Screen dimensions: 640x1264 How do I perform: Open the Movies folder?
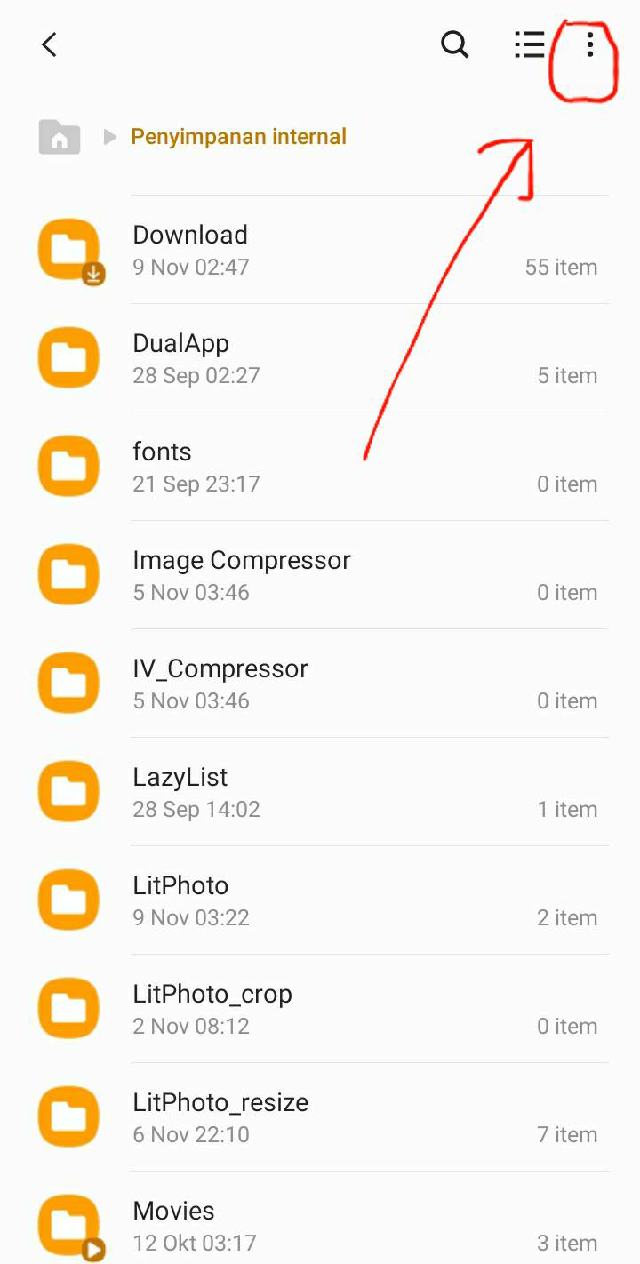pyautogui.click(x=320, y=1218)
